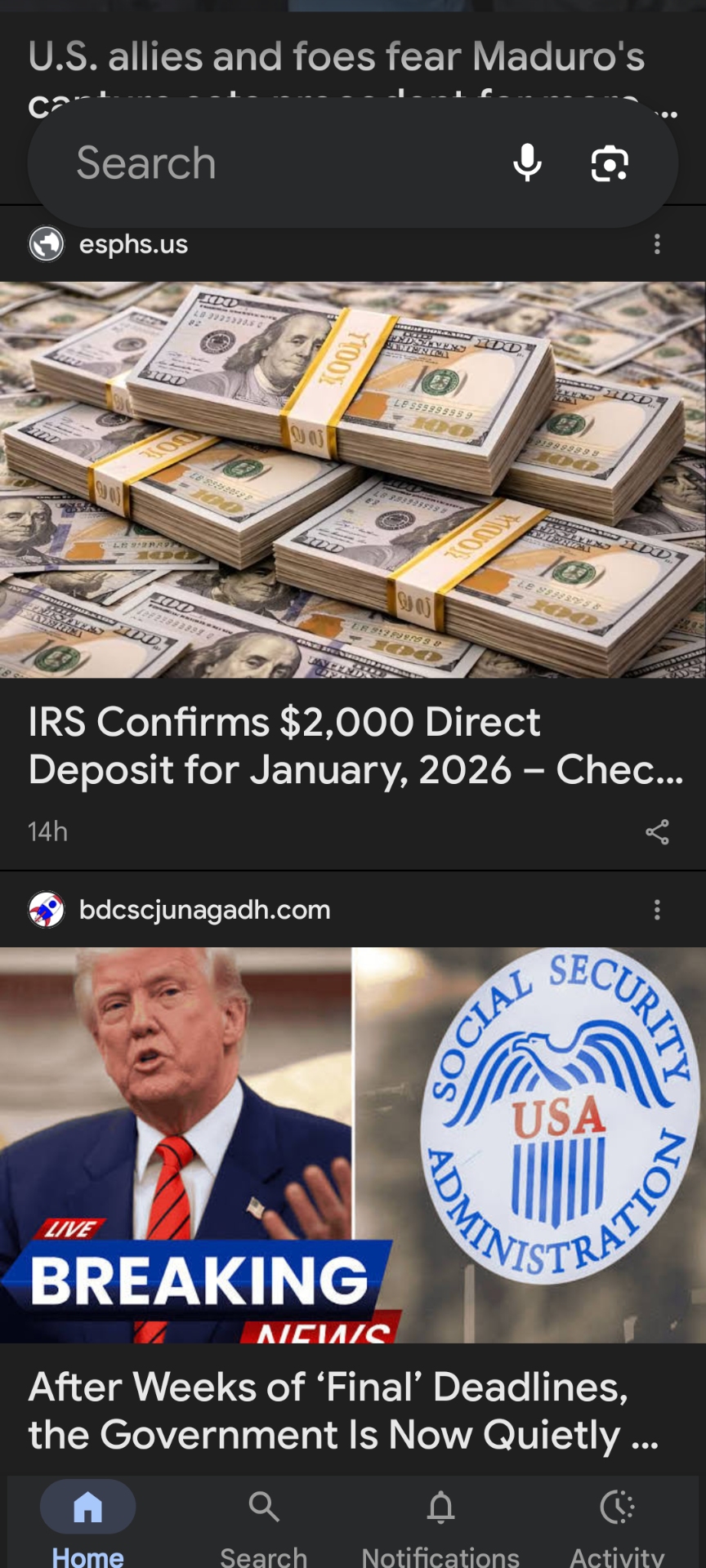Viewport: 706px width, 1568px height.
Task: Open overflow menu for bdcscjunagadh.com article
Action: [657, 910]
